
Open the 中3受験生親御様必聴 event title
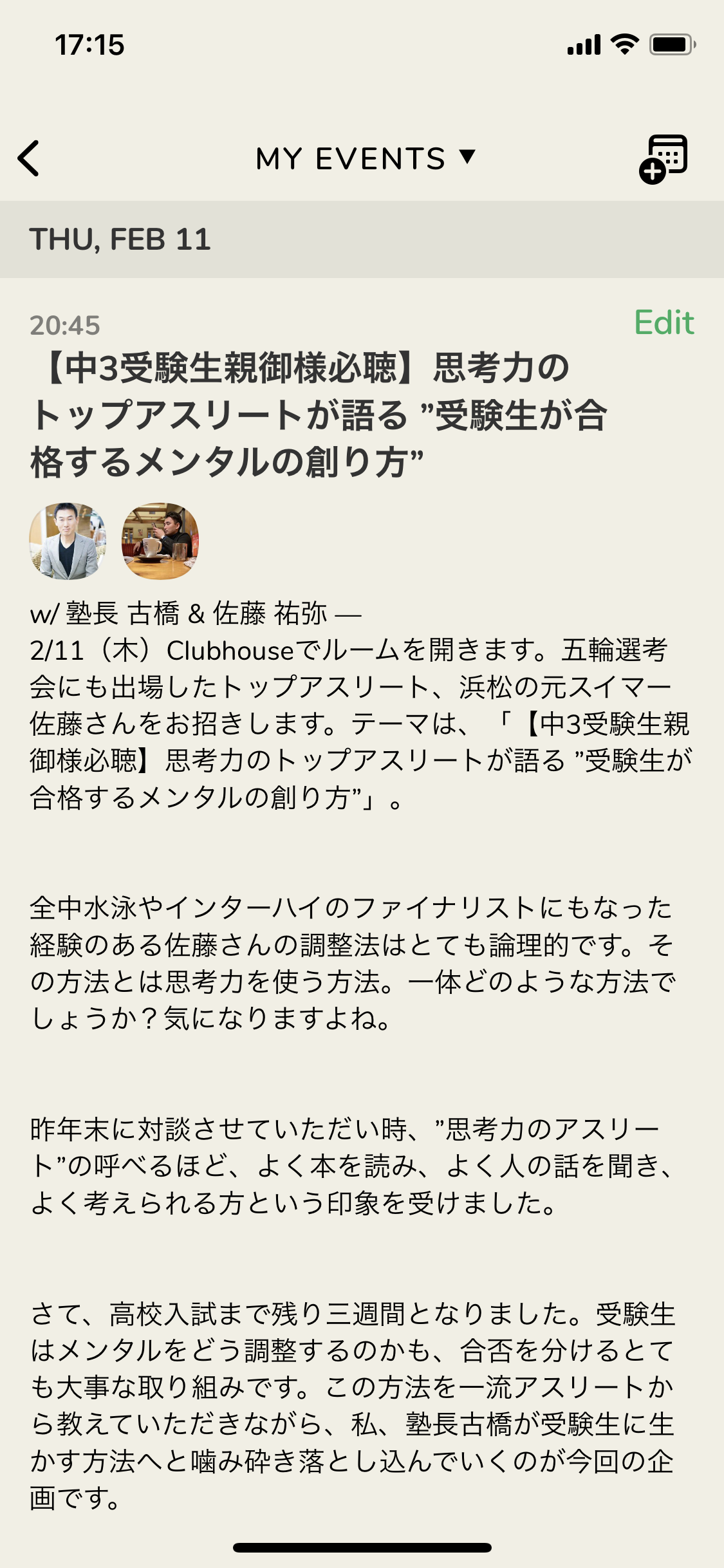pyautogui.click(x=319, y=415)
